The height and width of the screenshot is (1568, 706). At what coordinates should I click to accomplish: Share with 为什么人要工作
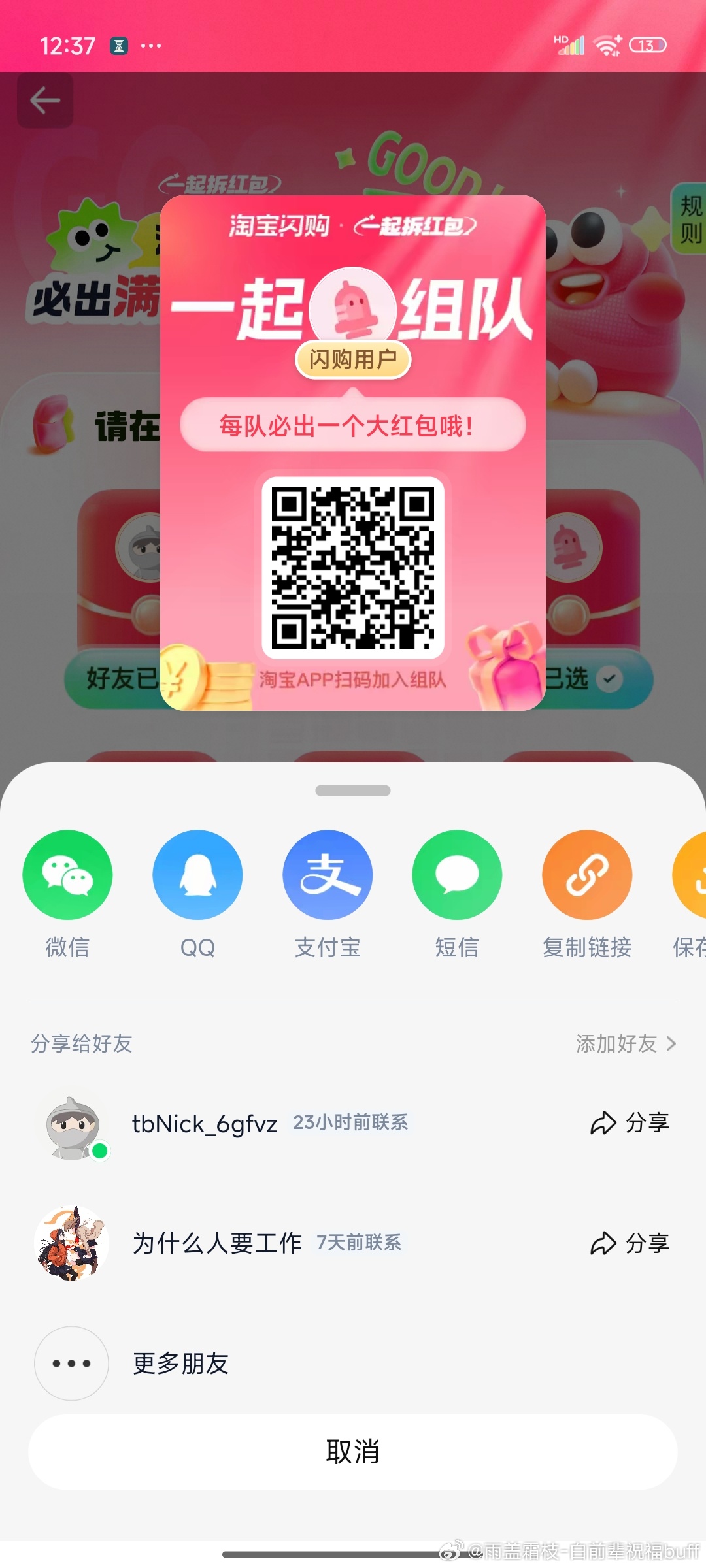click(630, 1243)
